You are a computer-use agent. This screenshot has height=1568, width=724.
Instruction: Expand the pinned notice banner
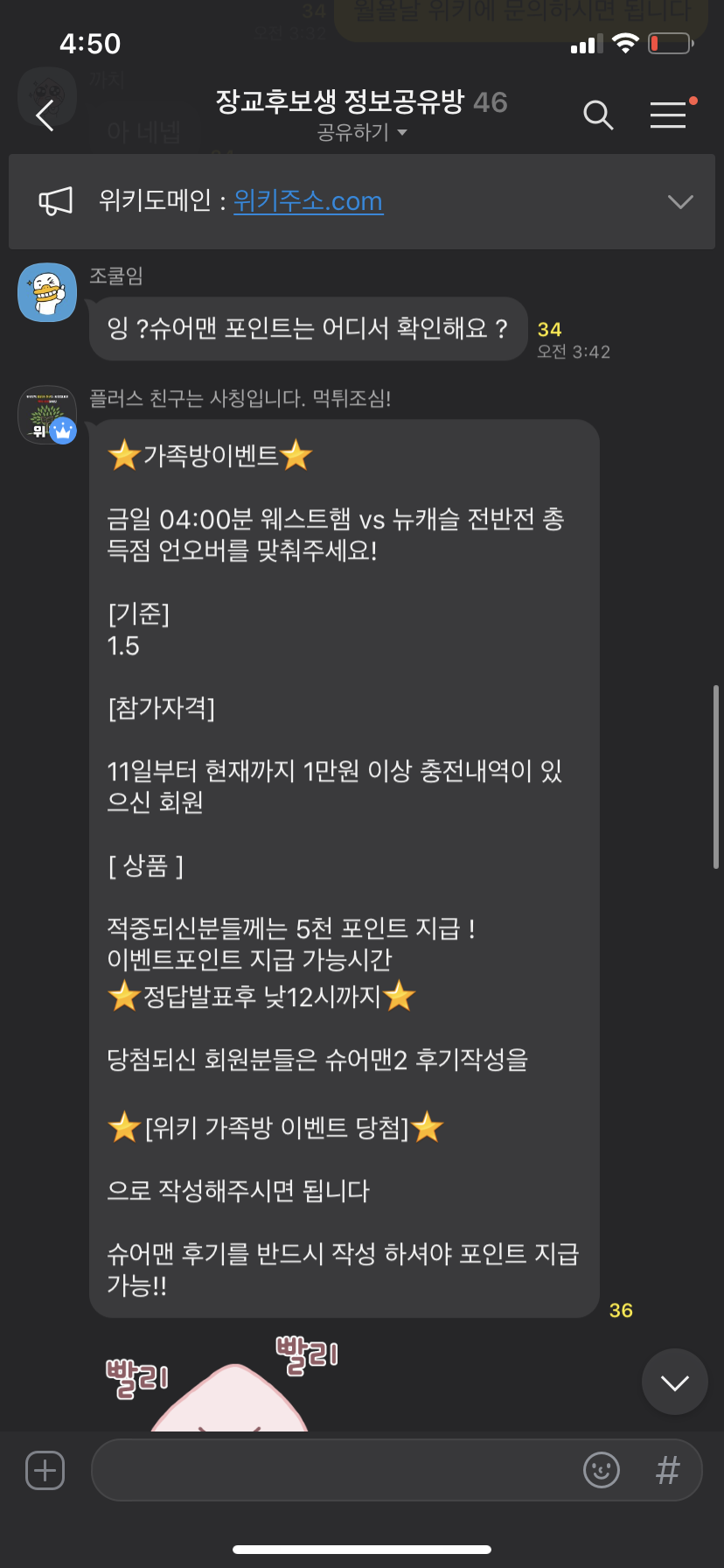click(x=679, y=202)
